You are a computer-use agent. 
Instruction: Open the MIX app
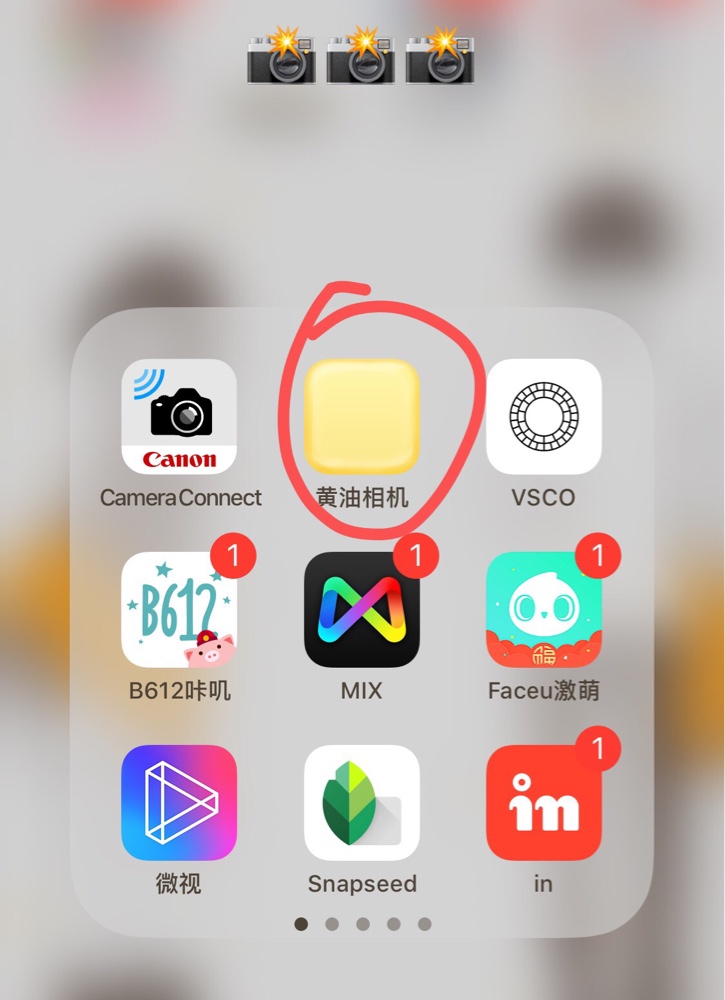click(x=362, y=609)
